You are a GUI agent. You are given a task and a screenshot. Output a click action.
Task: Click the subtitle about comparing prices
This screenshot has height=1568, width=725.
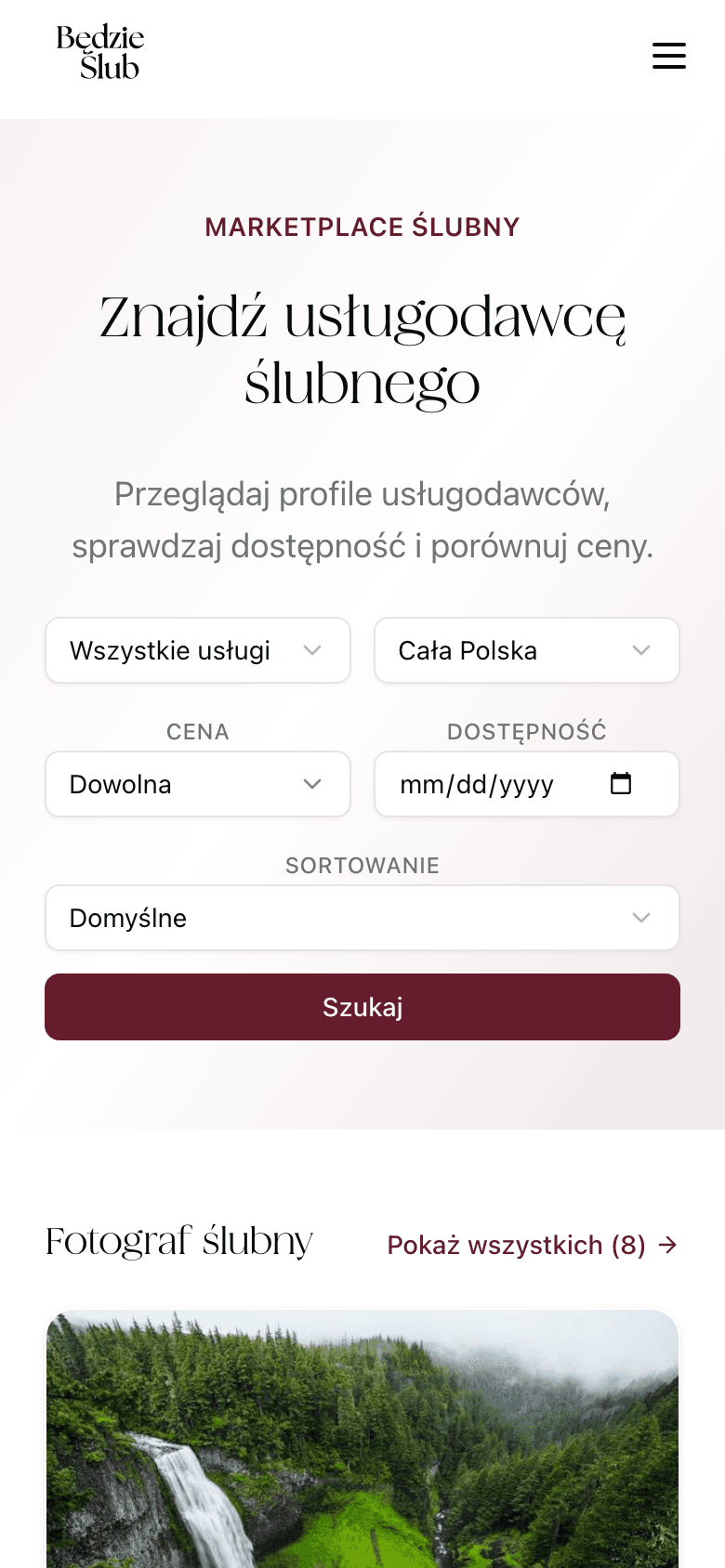(x=362, y=520)
